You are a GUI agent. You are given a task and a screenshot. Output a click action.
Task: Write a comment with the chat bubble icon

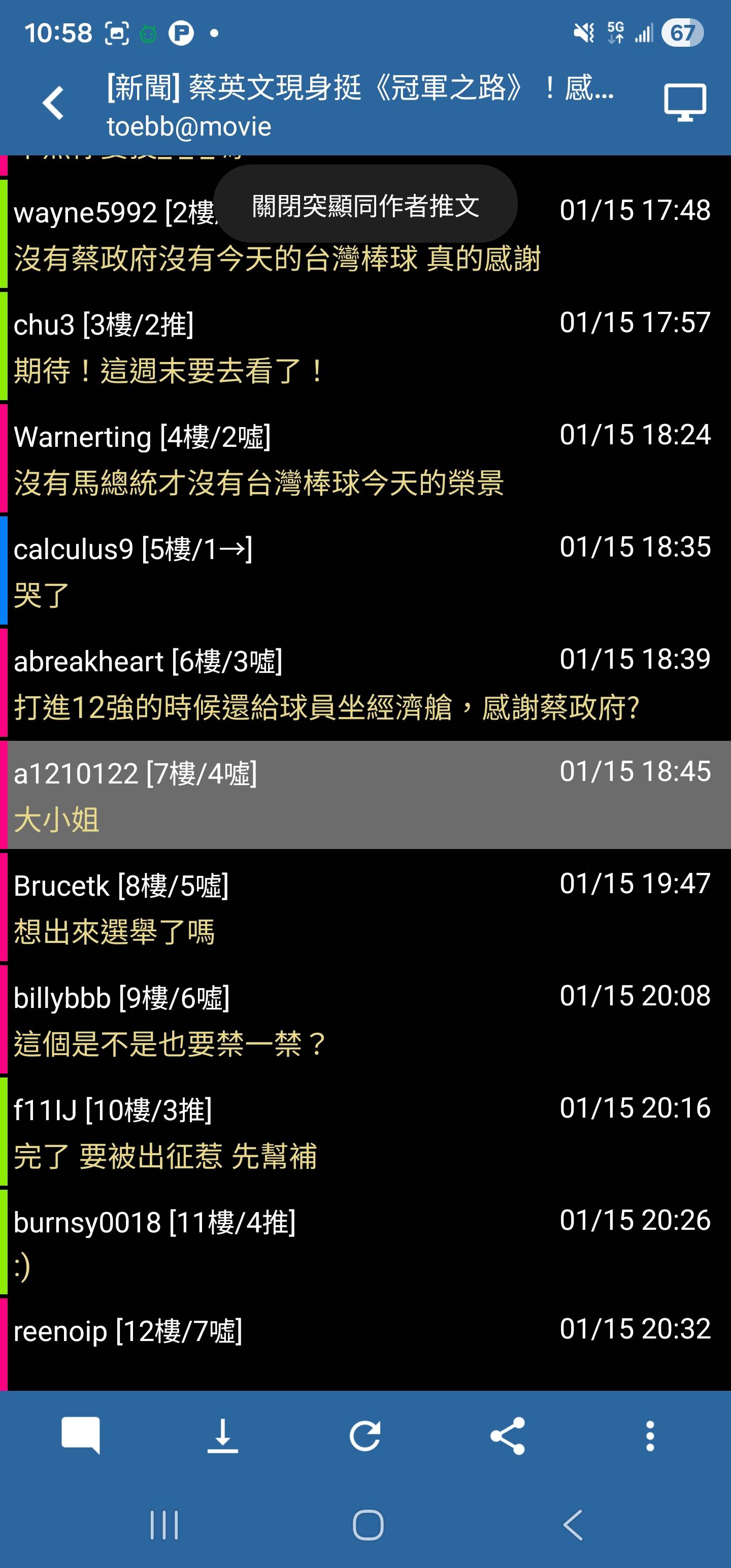tap(80, 1435)
